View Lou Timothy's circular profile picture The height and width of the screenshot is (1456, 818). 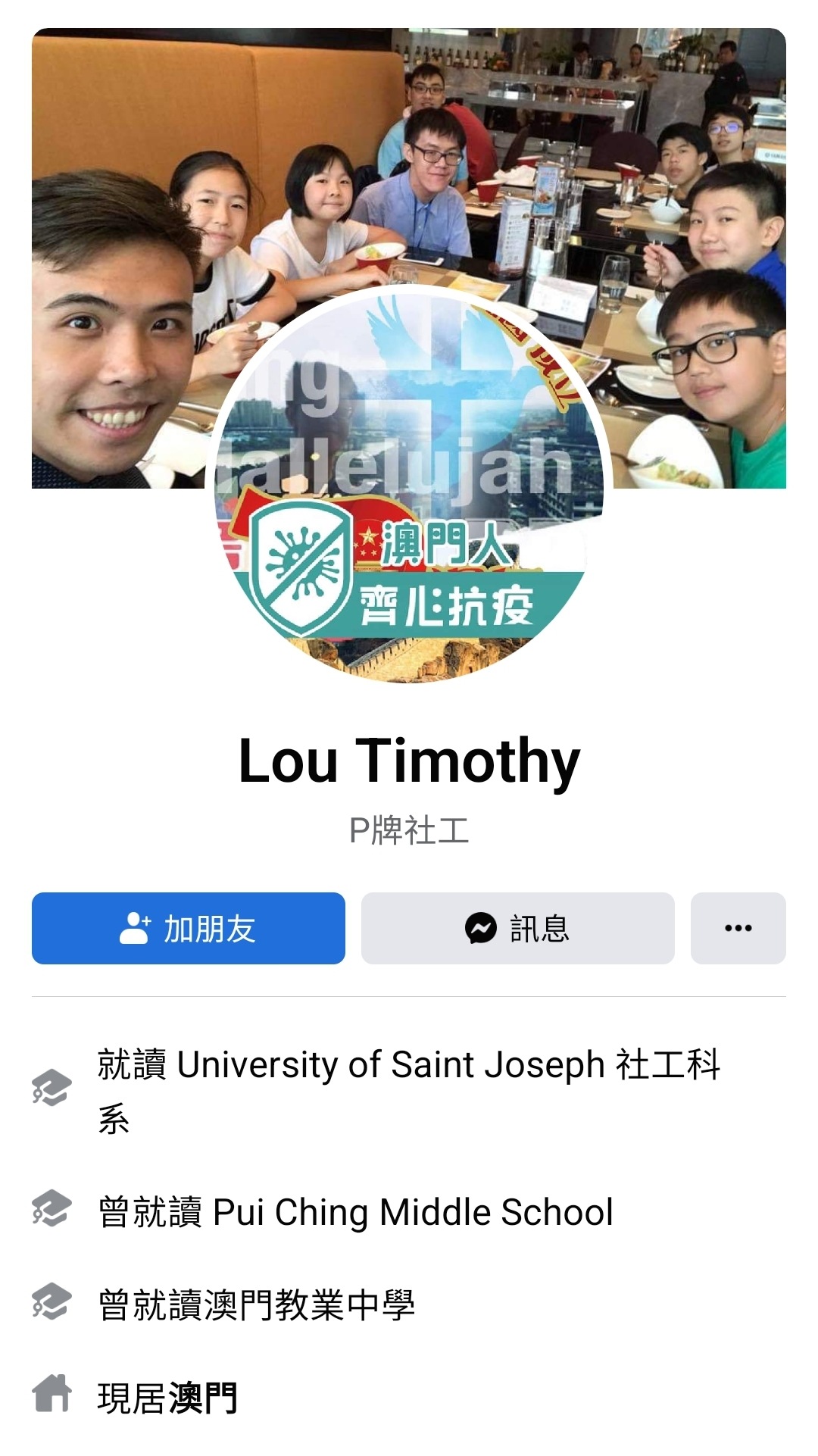click(409, 485)
